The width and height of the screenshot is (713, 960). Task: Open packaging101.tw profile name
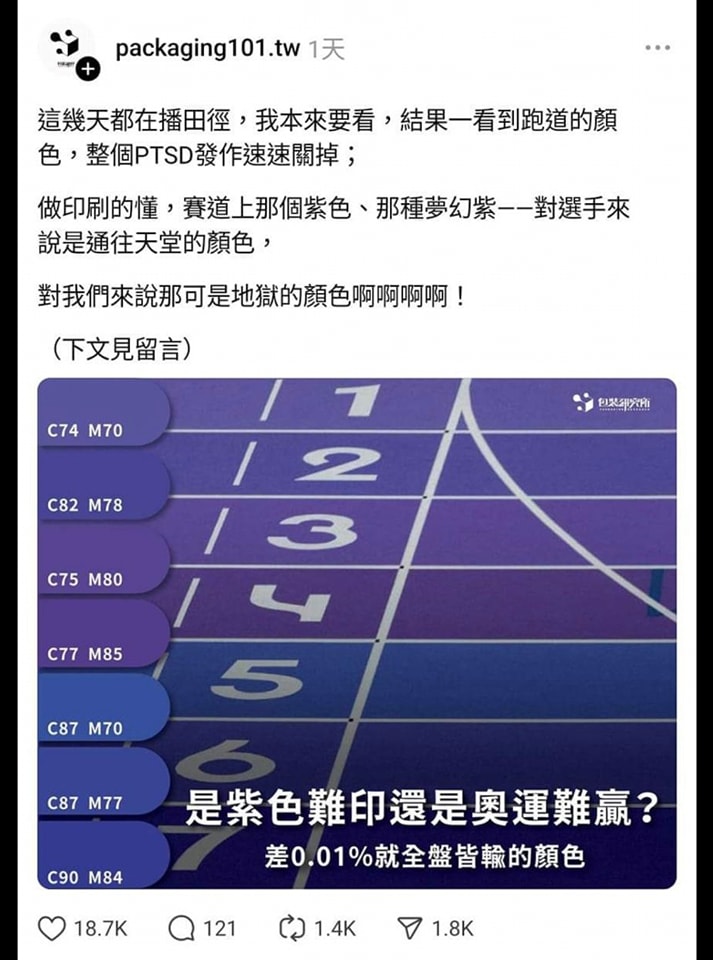(207, 49)
